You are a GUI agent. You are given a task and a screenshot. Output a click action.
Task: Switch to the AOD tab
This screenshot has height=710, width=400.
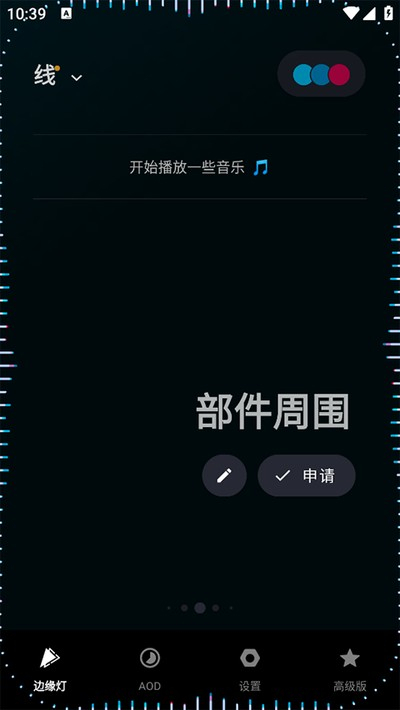[x=150, y=669]
